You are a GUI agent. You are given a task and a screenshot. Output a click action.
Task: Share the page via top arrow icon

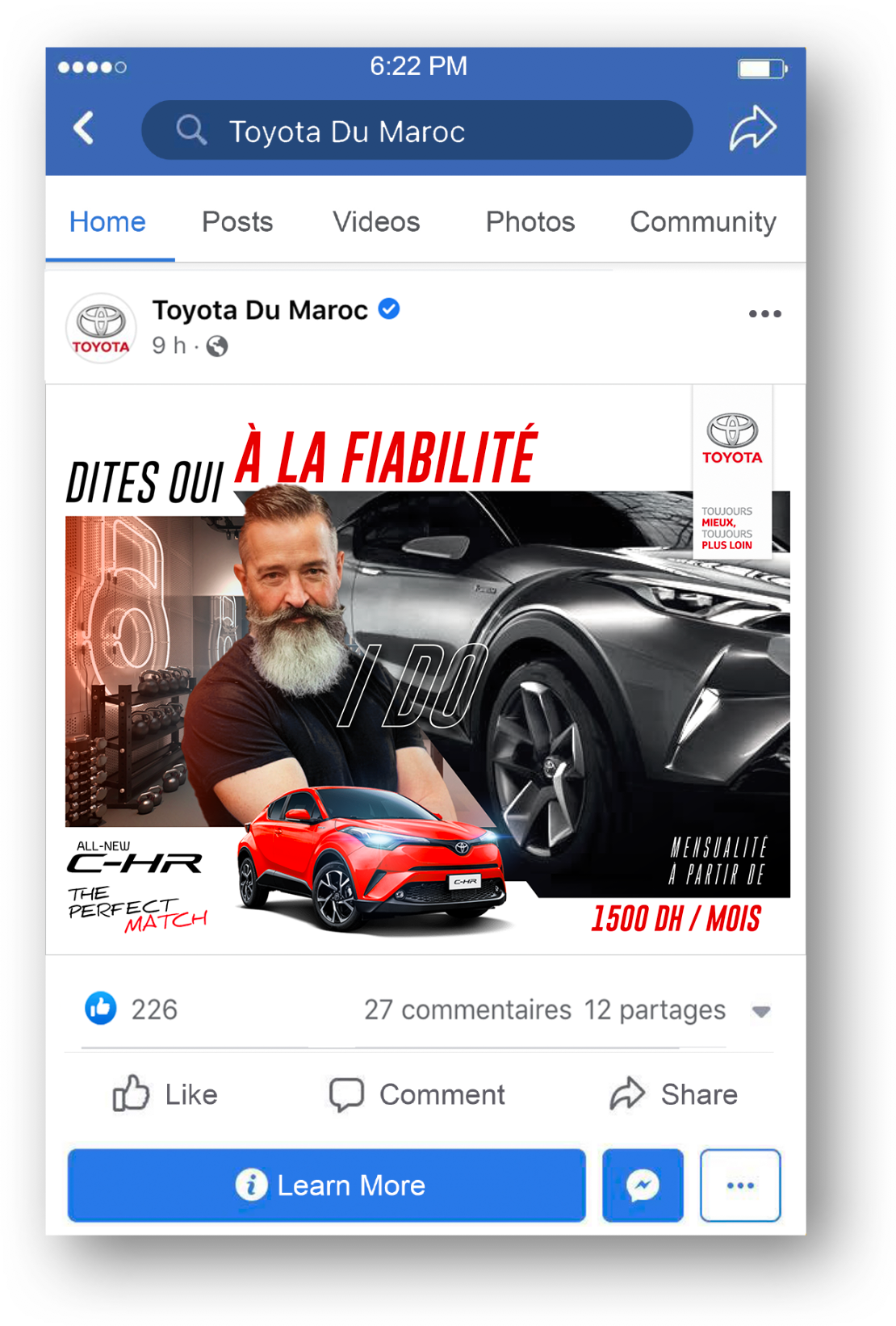752,128
